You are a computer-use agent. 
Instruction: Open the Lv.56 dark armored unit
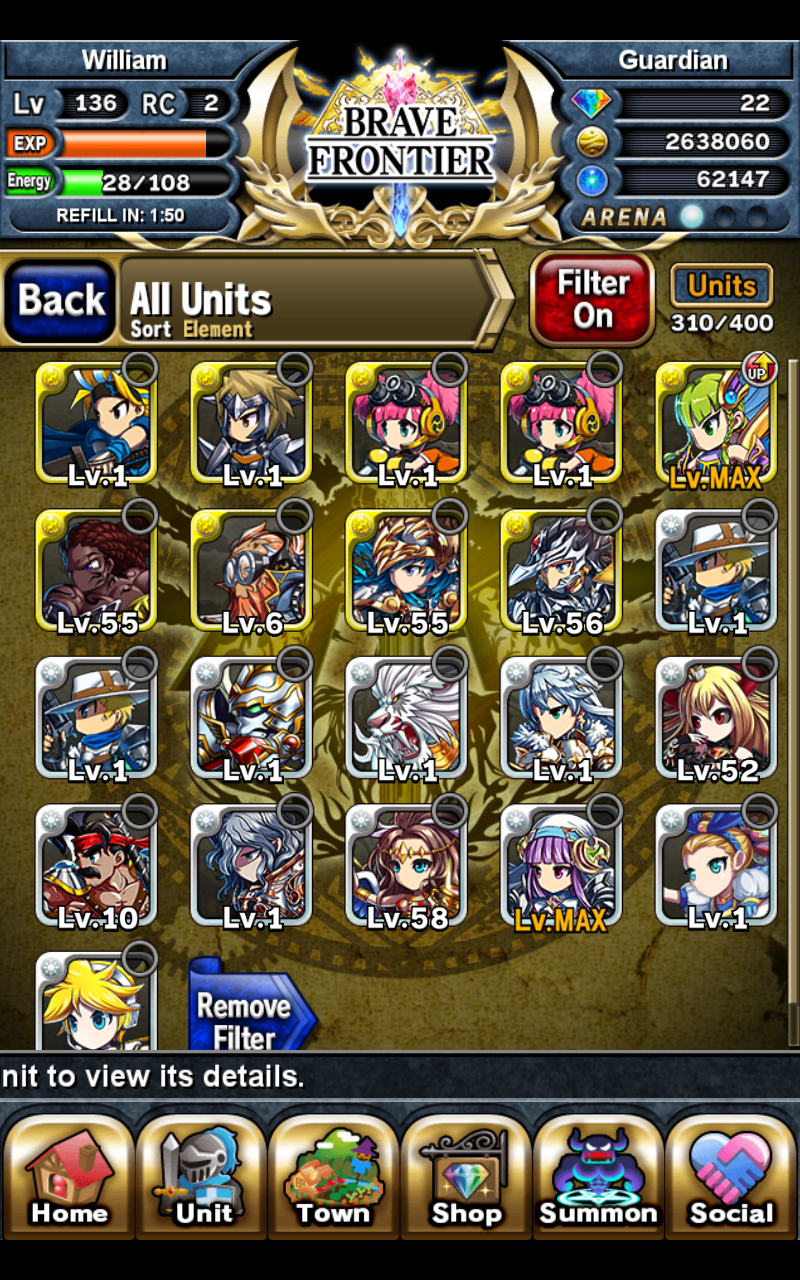[562, 571]
